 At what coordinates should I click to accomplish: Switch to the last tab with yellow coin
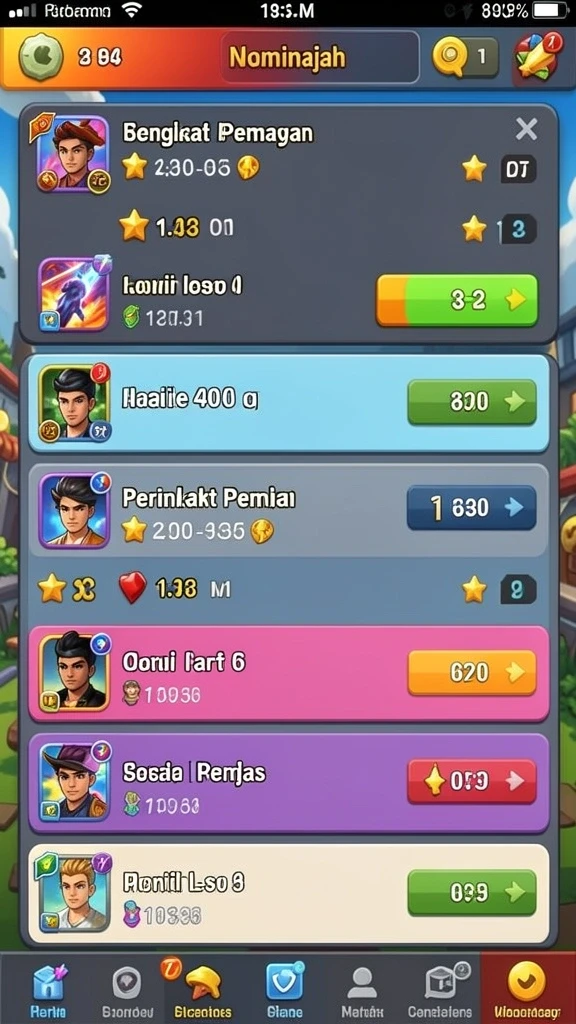tap(528, 988)
